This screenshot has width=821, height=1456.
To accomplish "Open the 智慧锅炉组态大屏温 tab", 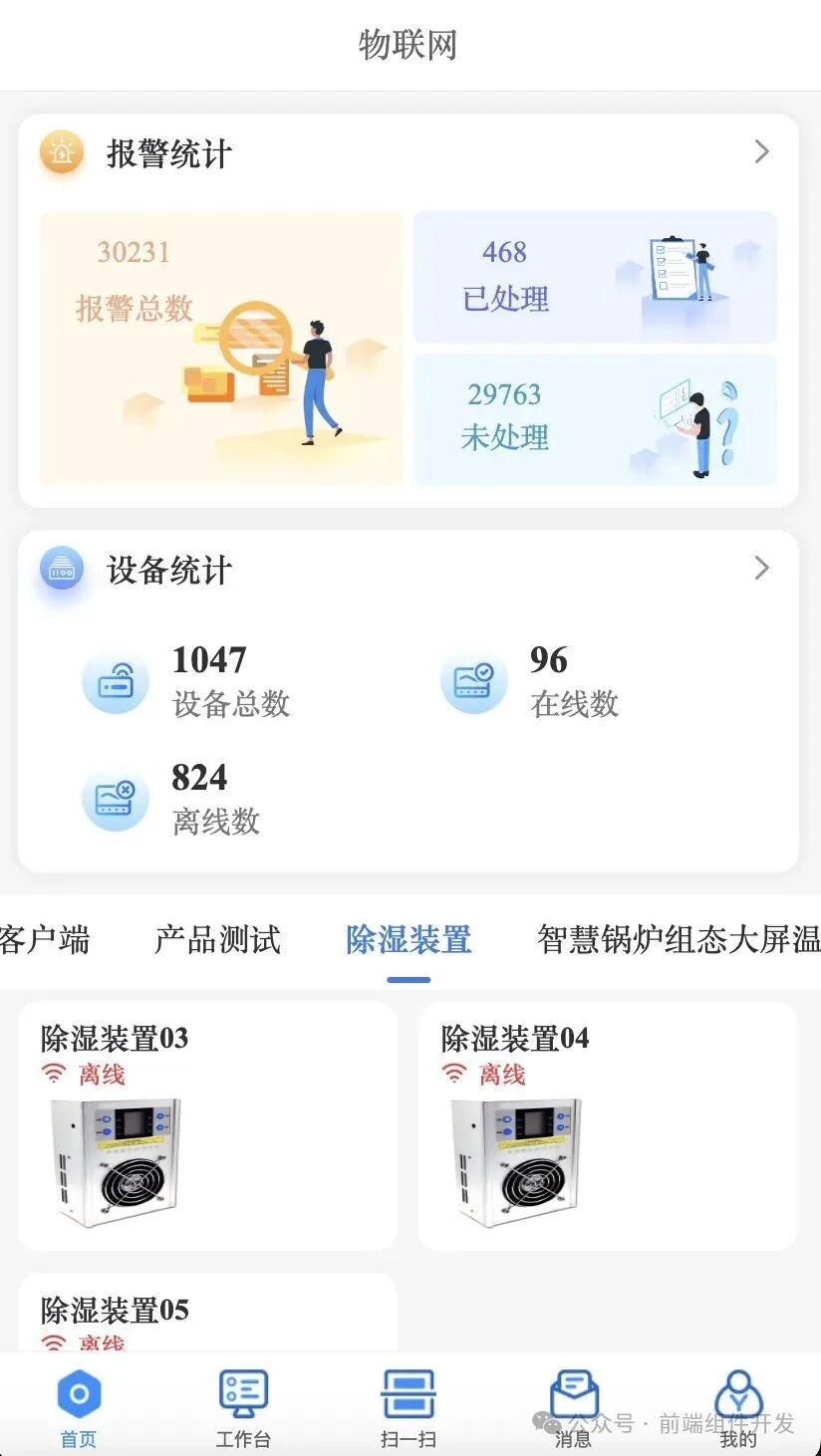I will coord(663,940).
